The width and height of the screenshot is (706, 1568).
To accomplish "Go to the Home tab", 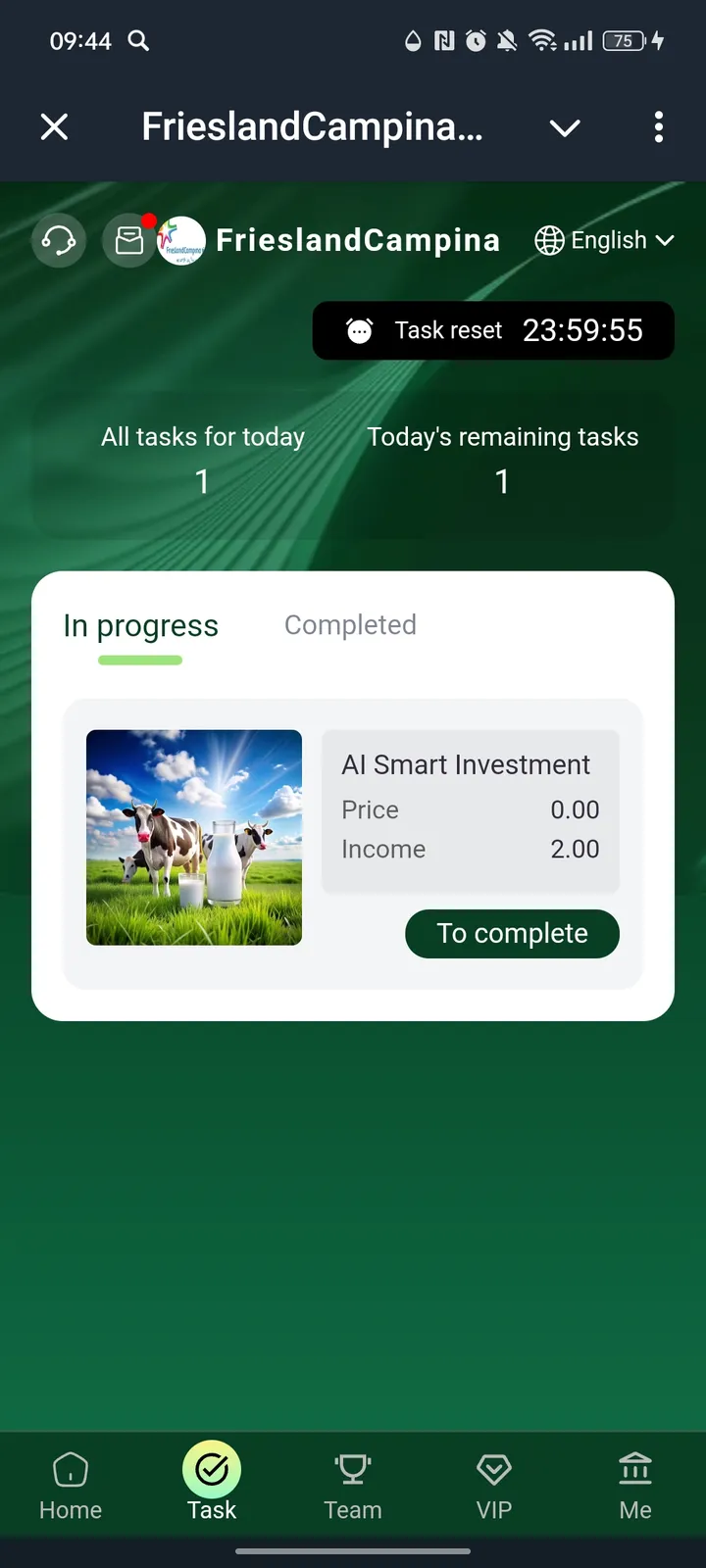I will click(71, 1486).
